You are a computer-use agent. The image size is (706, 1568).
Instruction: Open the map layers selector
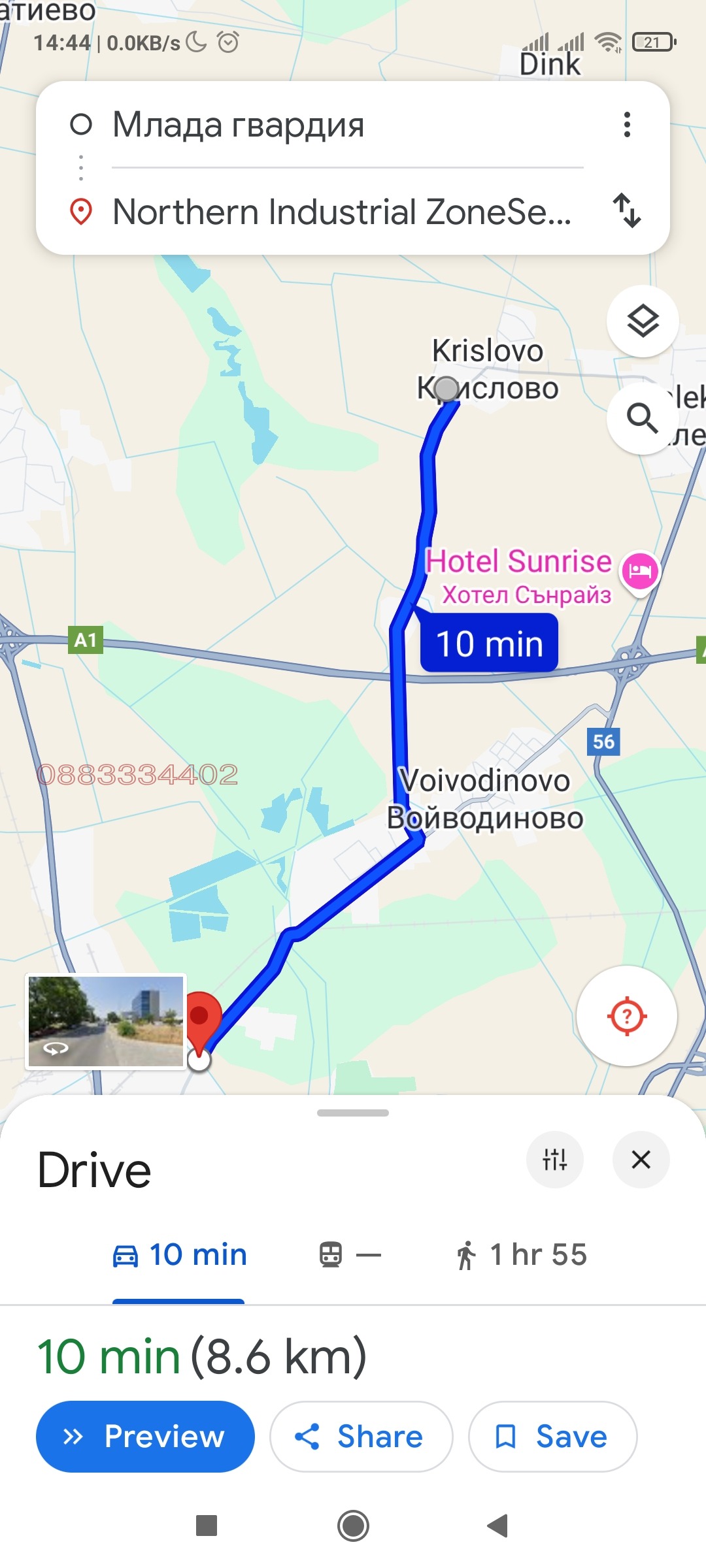[x=643, y=321]
